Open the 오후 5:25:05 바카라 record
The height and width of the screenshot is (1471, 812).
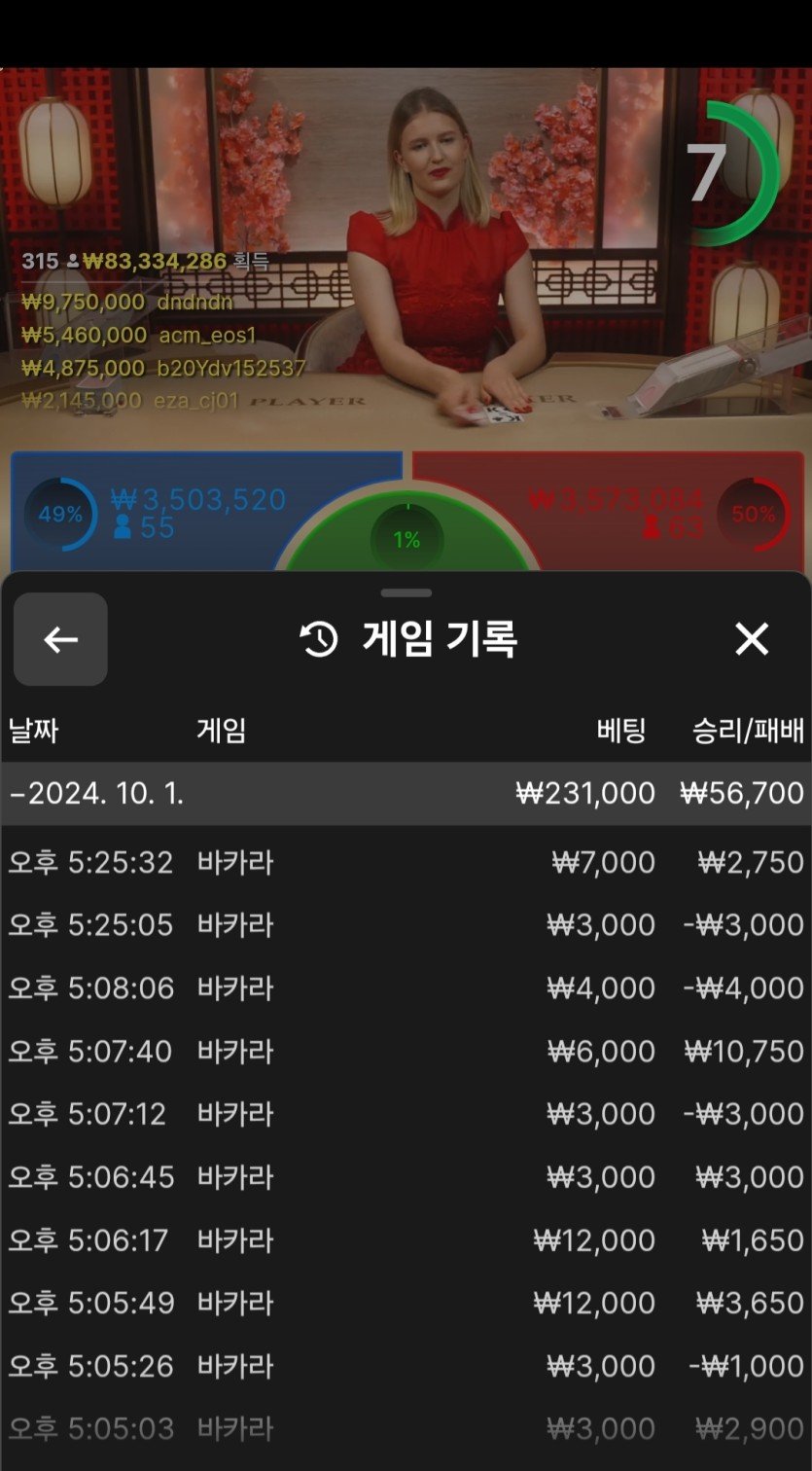tap(406, 924)
